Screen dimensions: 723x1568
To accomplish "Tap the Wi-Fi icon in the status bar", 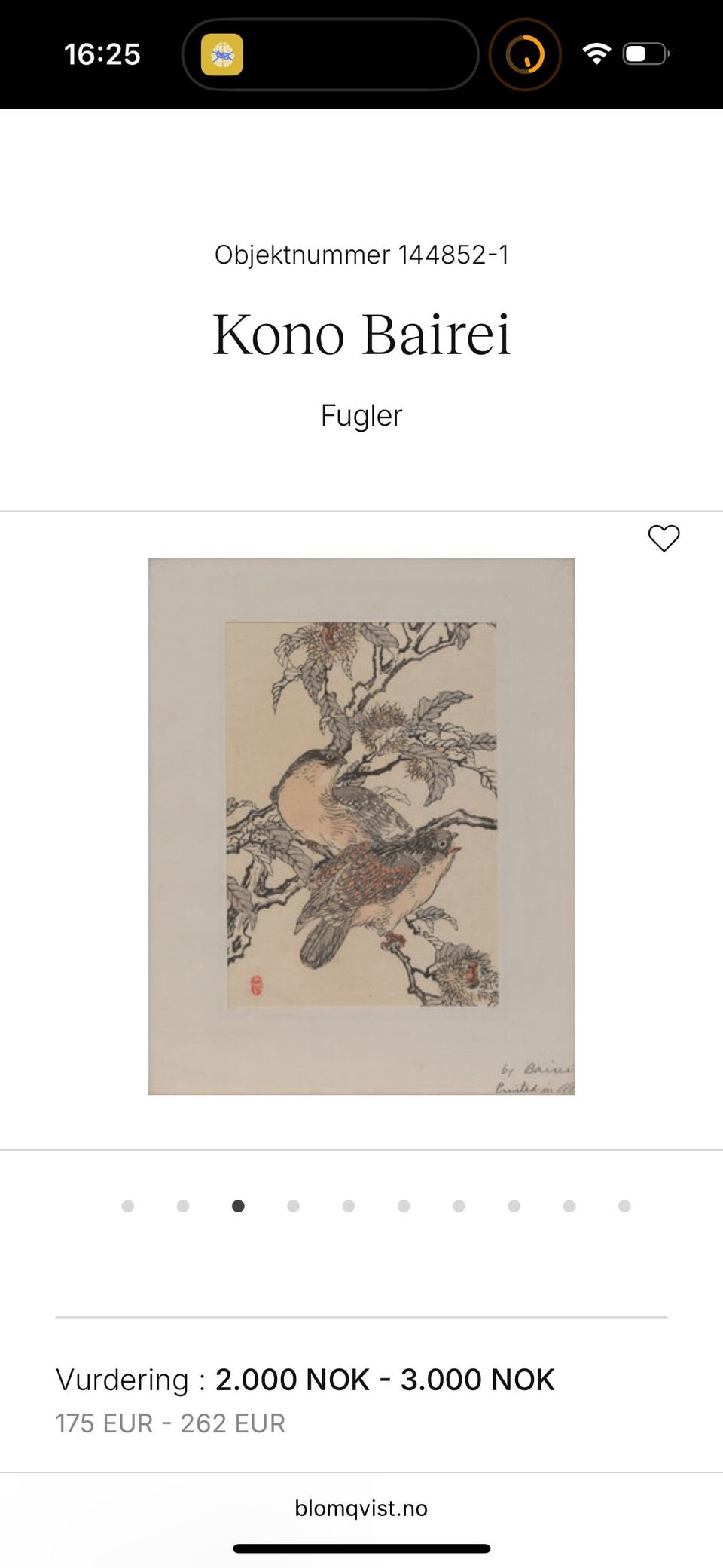I will 596,53.
